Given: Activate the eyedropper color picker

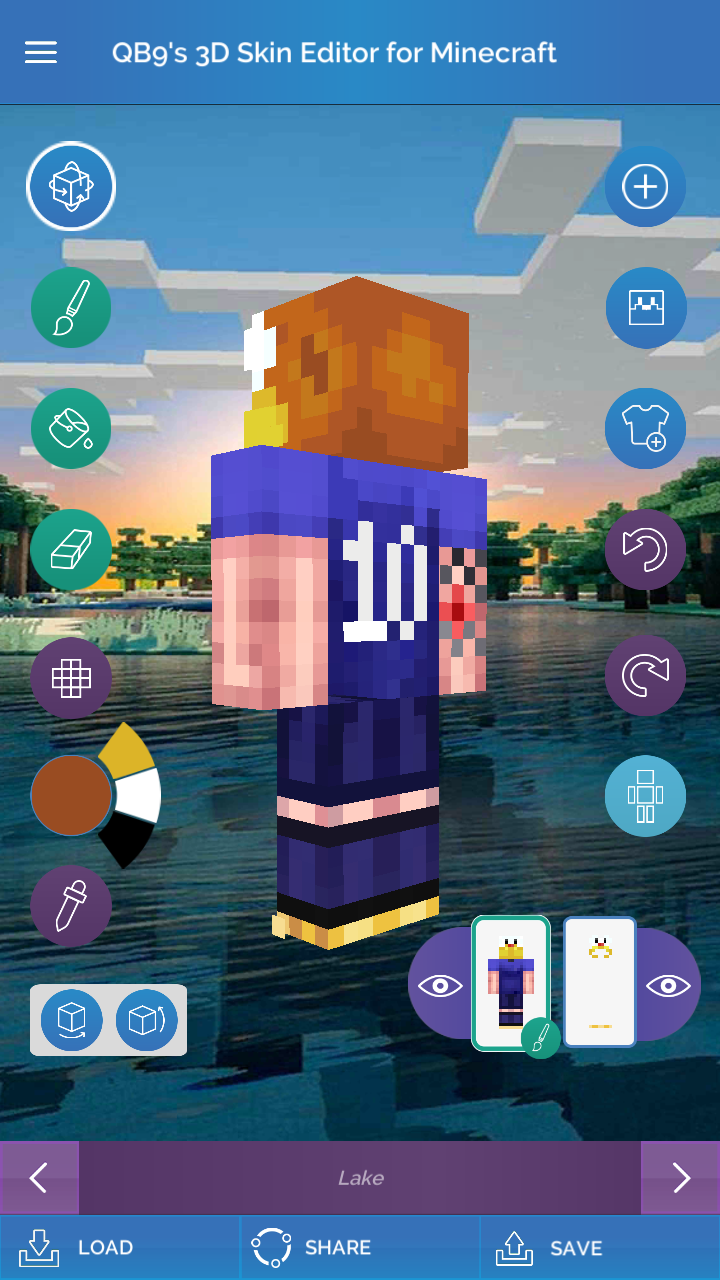Looking at the screenshot, I should (71, 906).
